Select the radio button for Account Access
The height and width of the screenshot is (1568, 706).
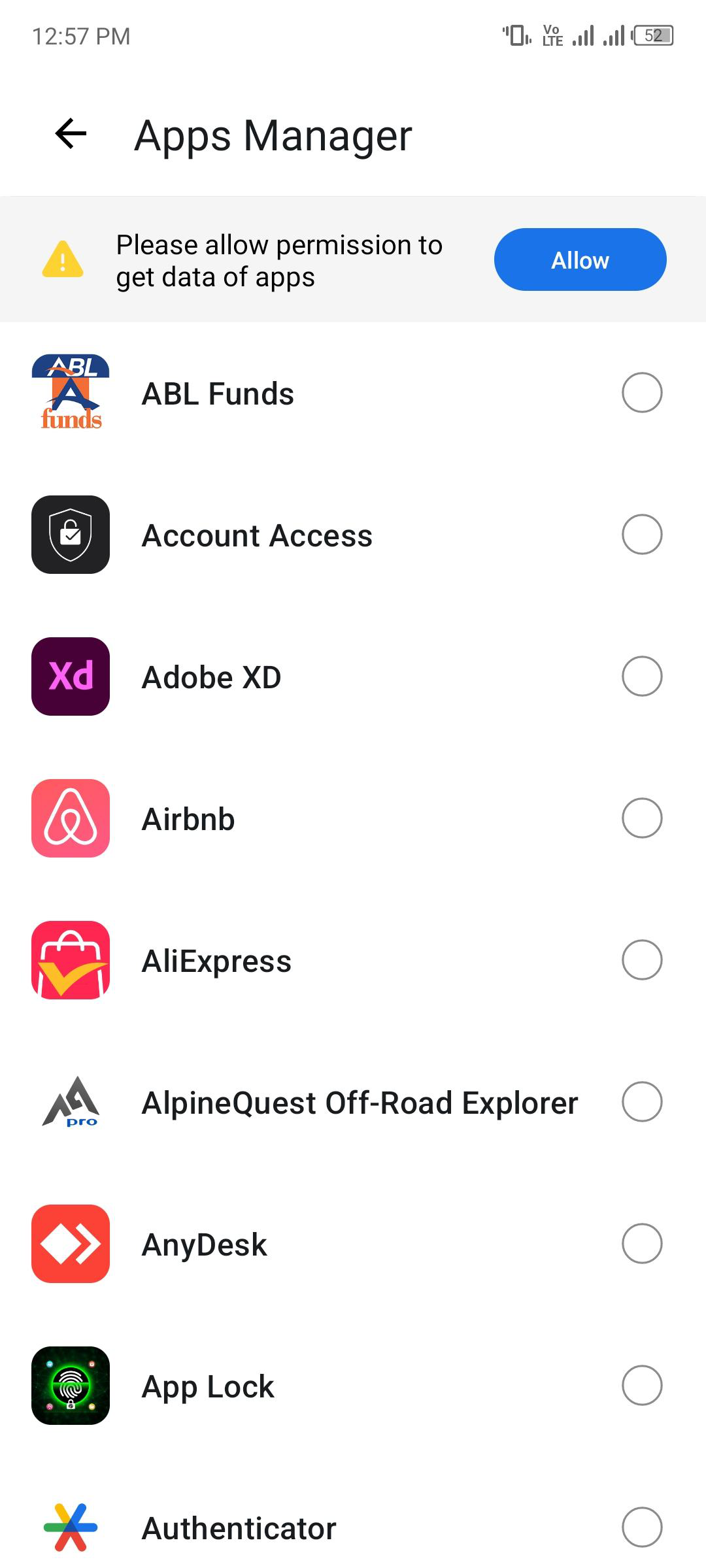(643, 535)
